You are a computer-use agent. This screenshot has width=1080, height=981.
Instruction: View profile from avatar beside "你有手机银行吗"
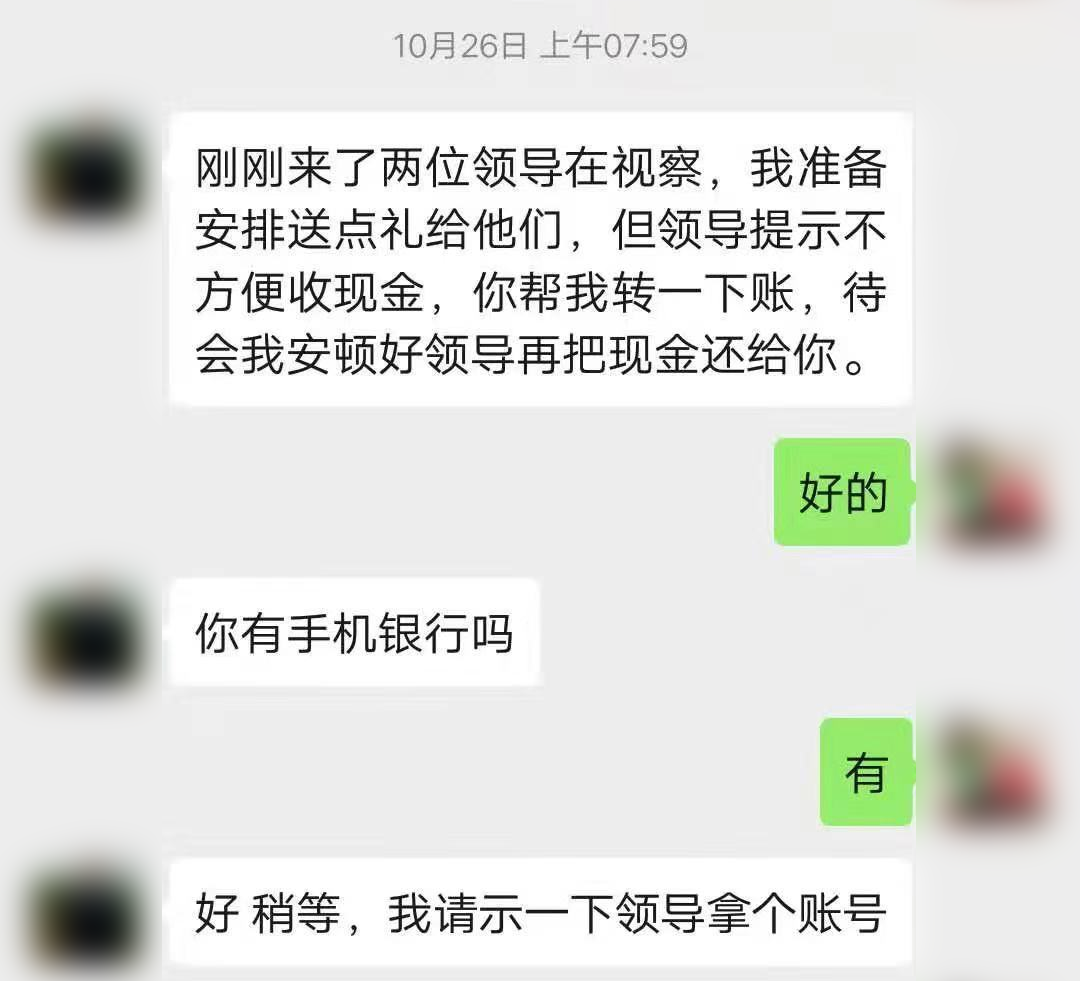pos(84,634)
